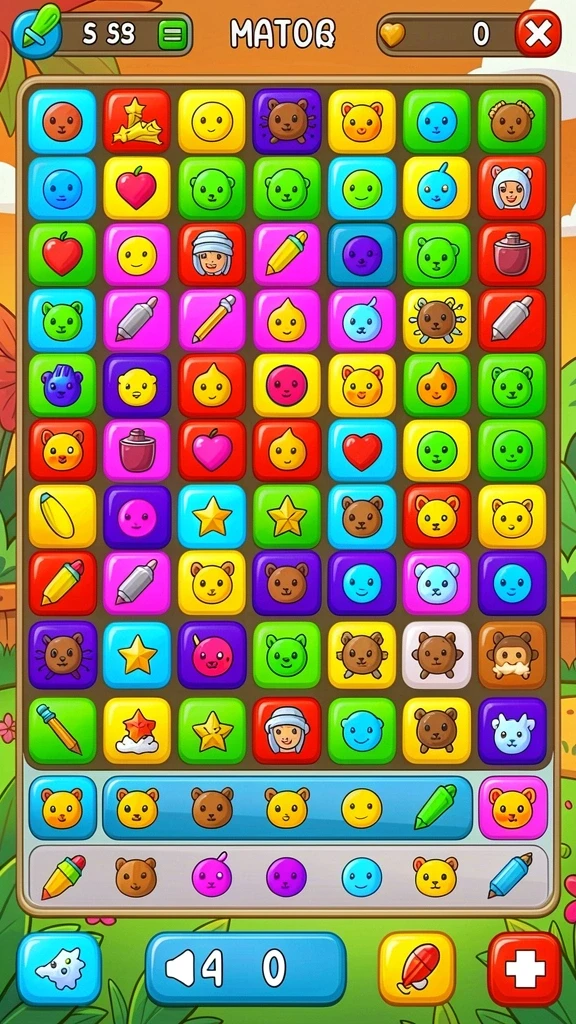Select the purple tile with white cat
The height and width of the screenshot is (1024, 576).
(512, 731)
